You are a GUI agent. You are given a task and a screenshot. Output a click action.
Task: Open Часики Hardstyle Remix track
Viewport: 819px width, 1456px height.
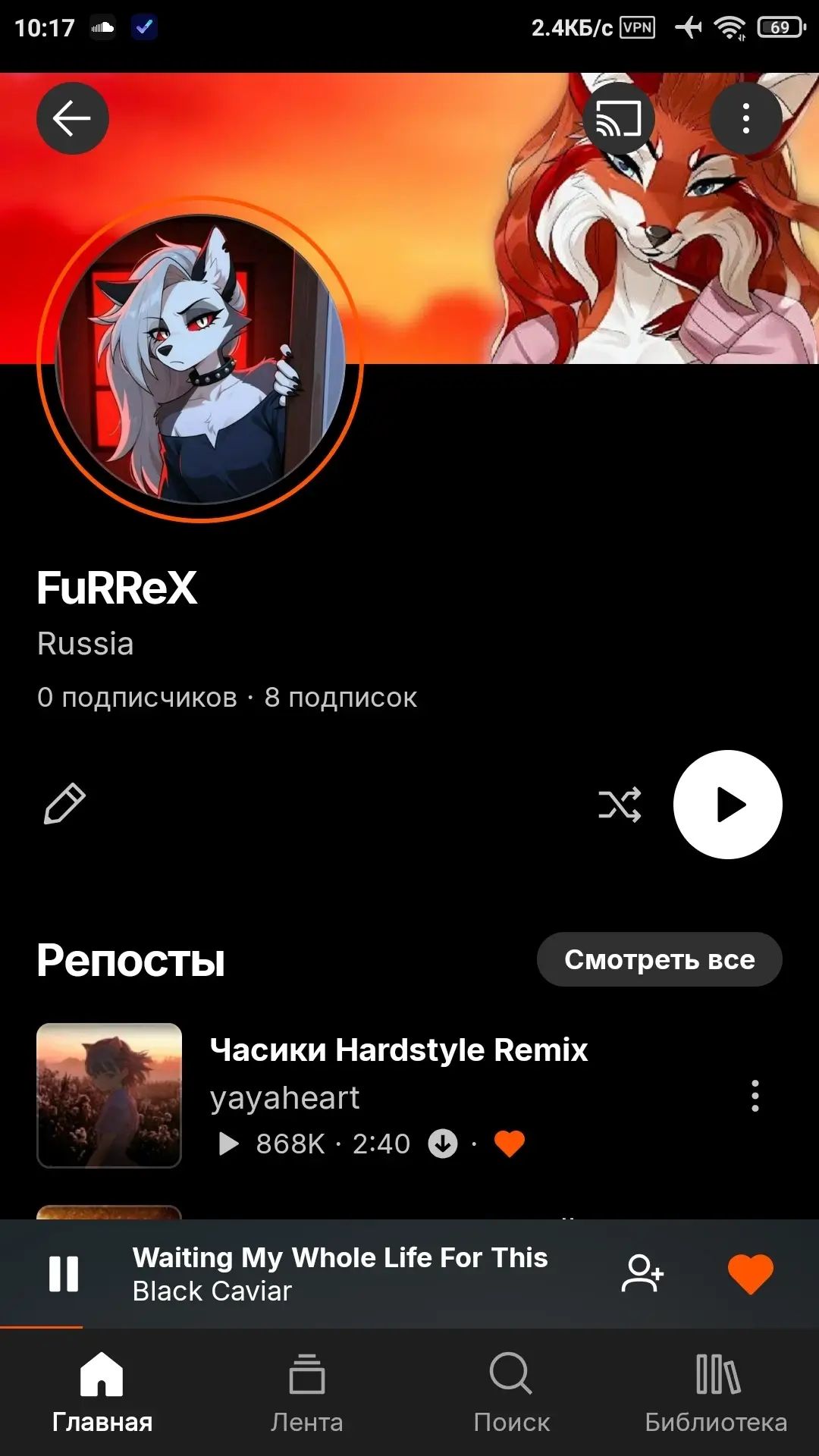(x=399, y=1050)
